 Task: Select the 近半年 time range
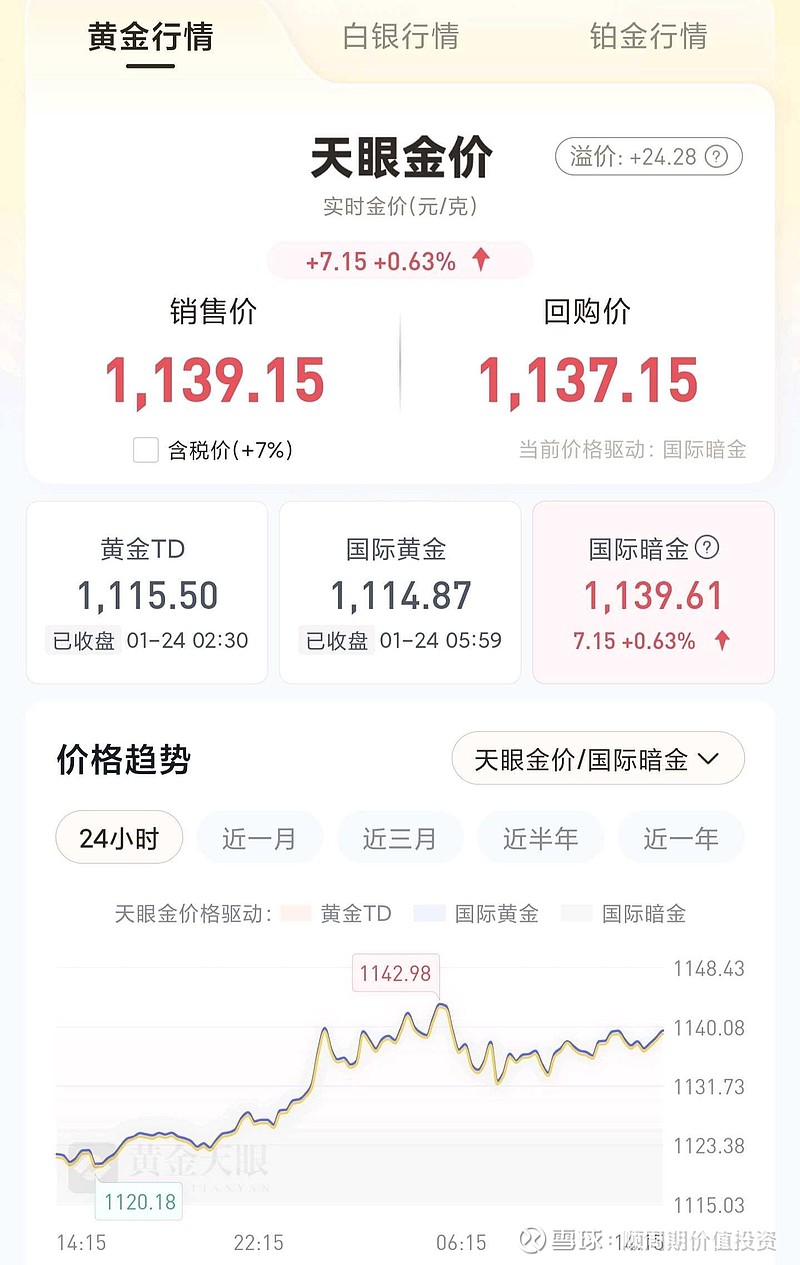pyautogui.click(x=541, y=838)
